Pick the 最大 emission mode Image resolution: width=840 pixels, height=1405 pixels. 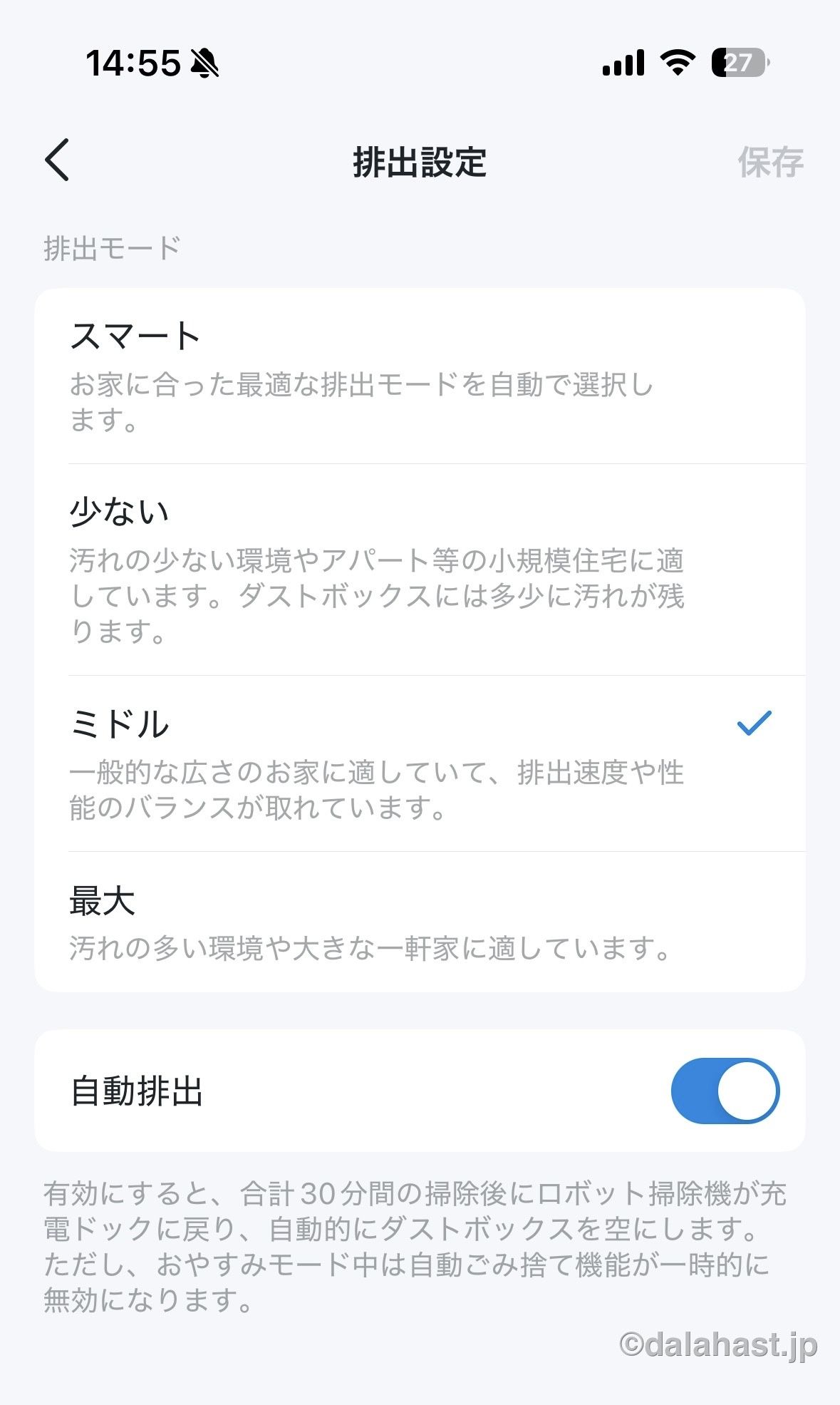pyautogui.click(x=420, y=922)
